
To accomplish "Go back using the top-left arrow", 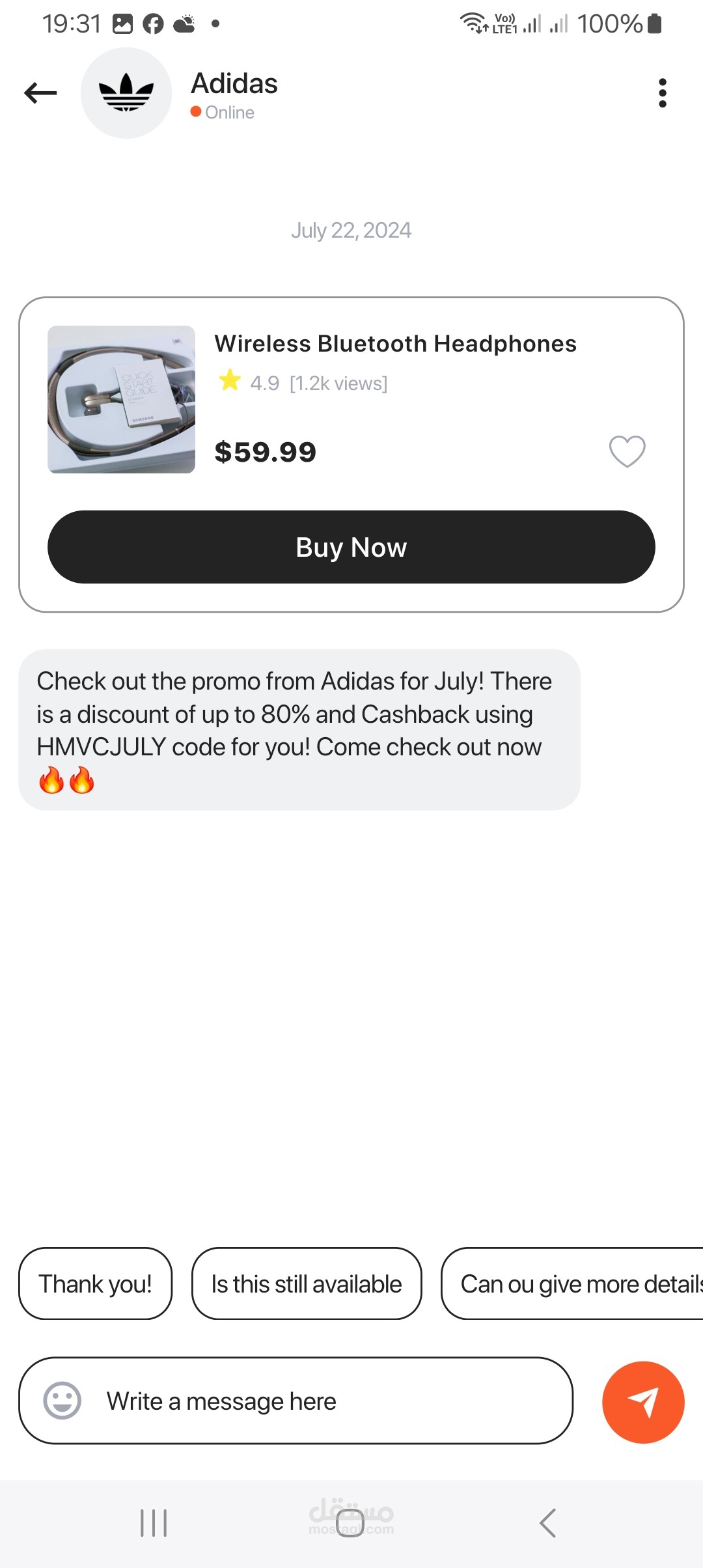I will point(40,93).
